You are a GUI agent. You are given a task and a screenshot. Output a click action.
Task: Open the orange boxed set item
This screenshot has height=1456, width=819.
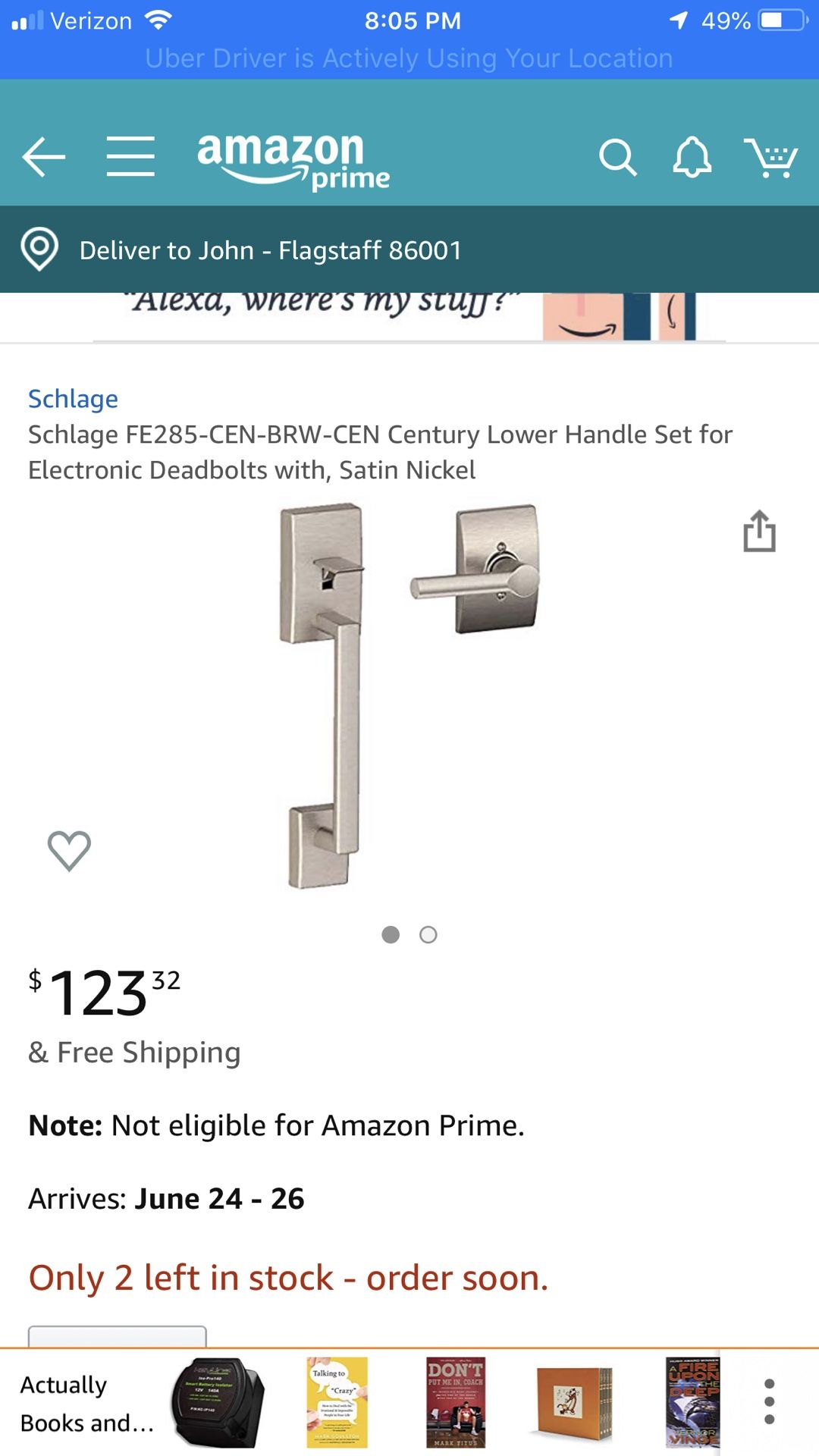click(573, 1403)
